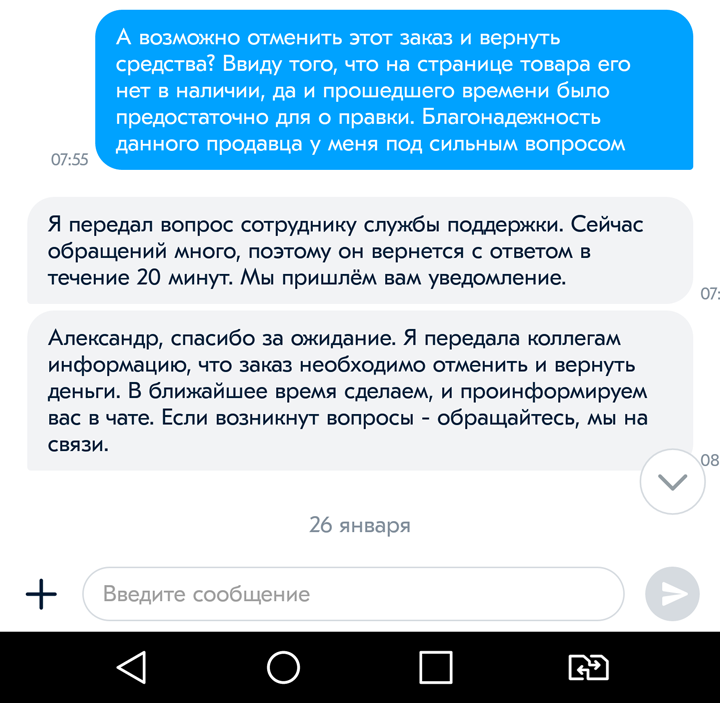
Task: Jump to latest messages with down chevron
Action: pos(674,483)
